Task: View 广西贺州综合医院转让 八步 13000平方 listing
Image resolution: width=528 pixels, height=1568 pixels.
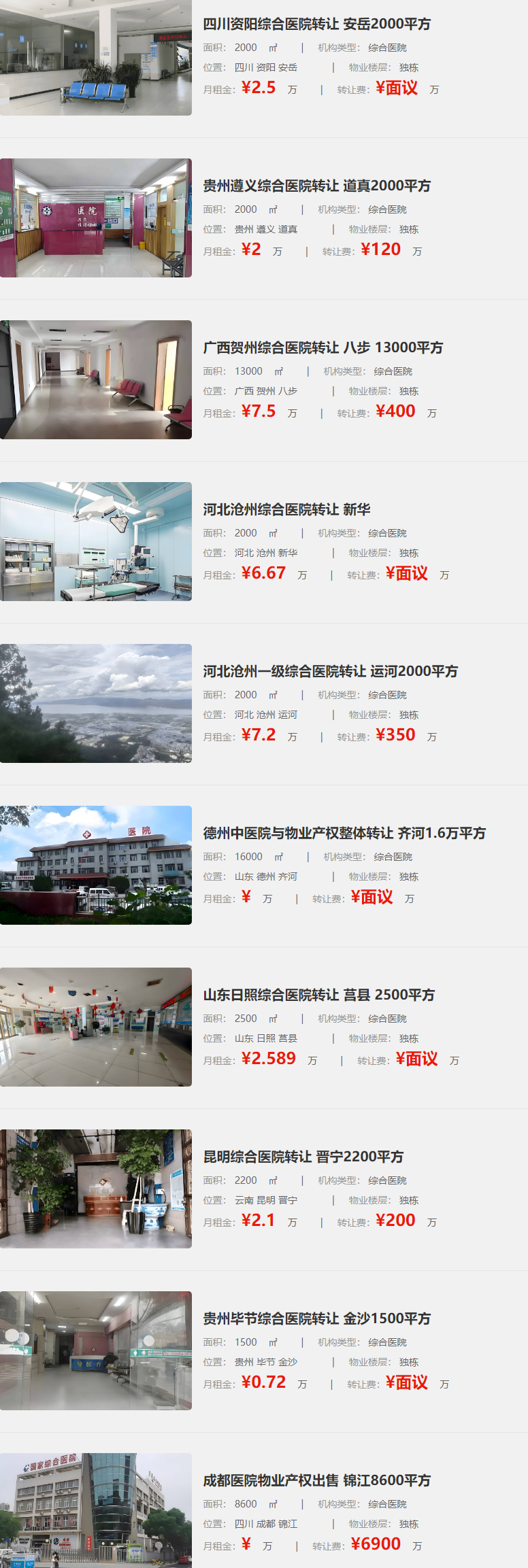Action: tap(323, 347)
